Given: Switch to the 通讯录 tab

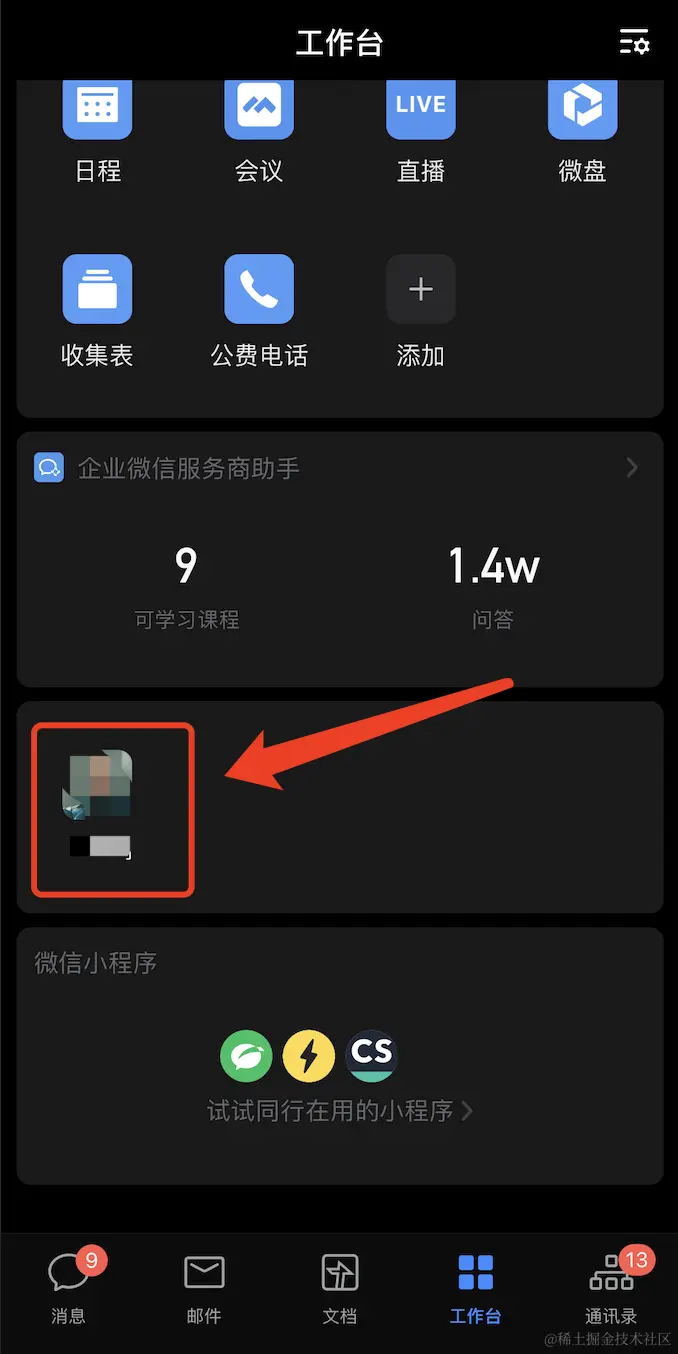Looking at the screenshot, I should click(x=611, y=1287).
